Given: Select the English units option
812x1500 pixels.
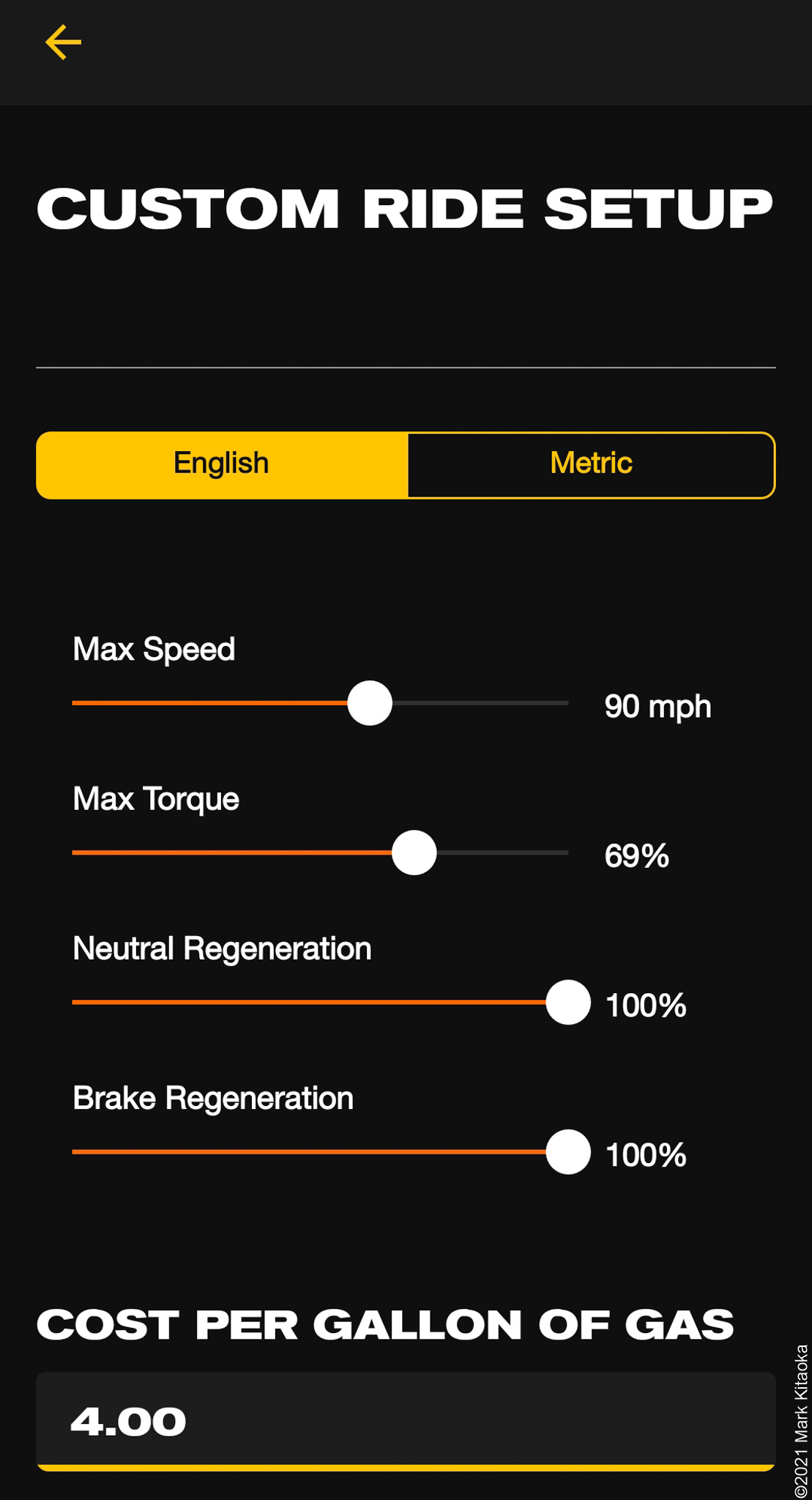Looking at the screenshot, I should click(222, 465).
